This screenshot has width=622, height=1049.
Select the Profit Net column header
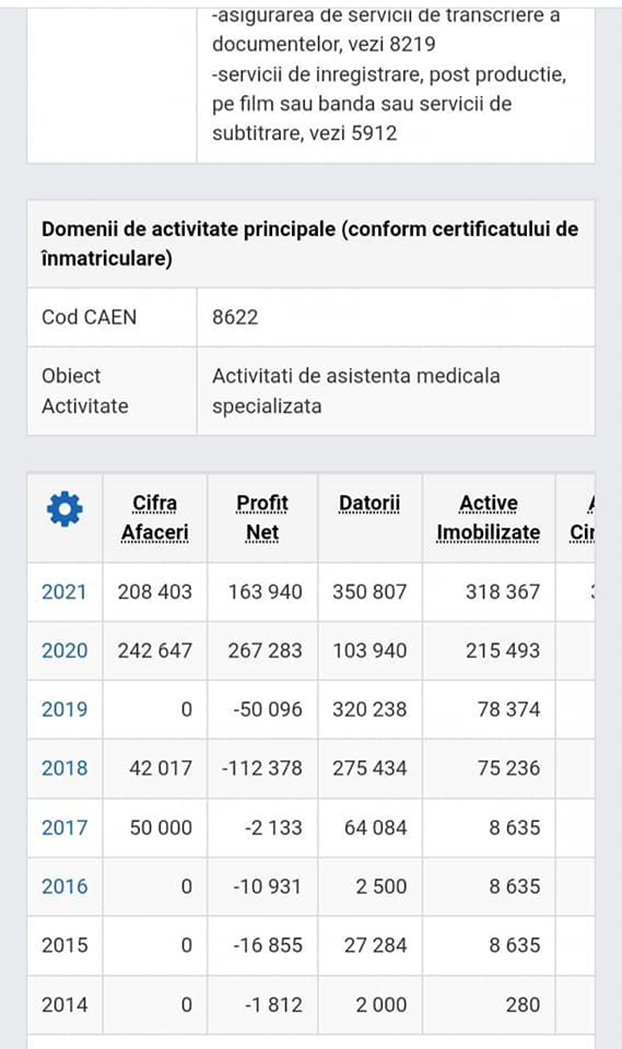pos(262,518)
